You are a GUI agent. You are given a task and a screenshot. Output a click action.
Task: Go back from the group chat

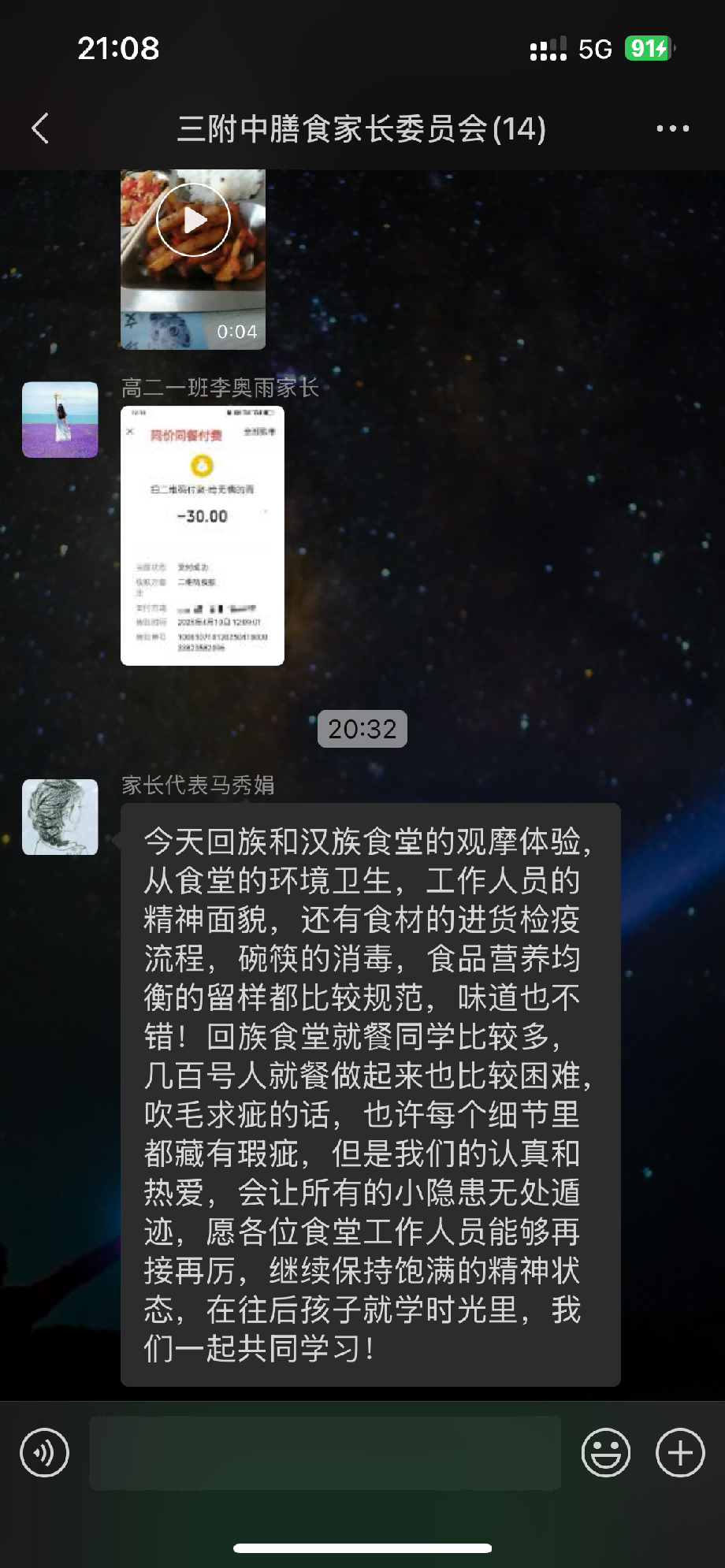tap(40, 128)
